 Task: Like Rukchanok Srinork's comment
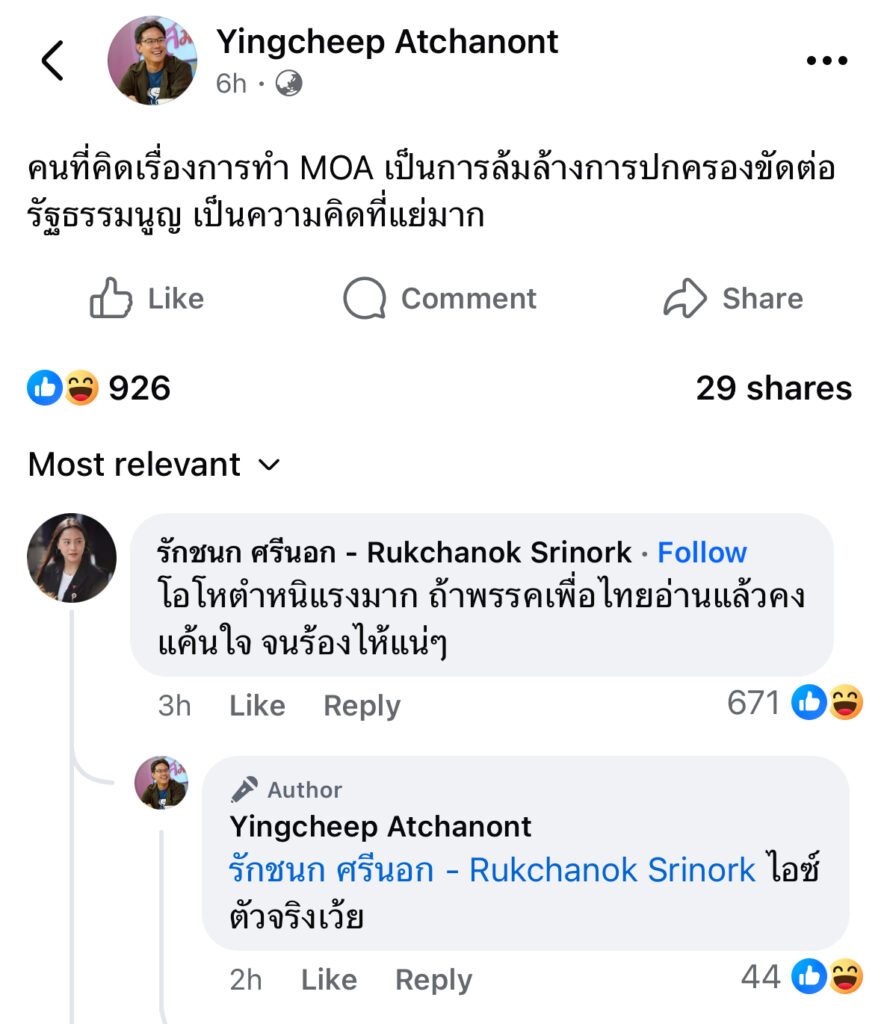[257, 706]
